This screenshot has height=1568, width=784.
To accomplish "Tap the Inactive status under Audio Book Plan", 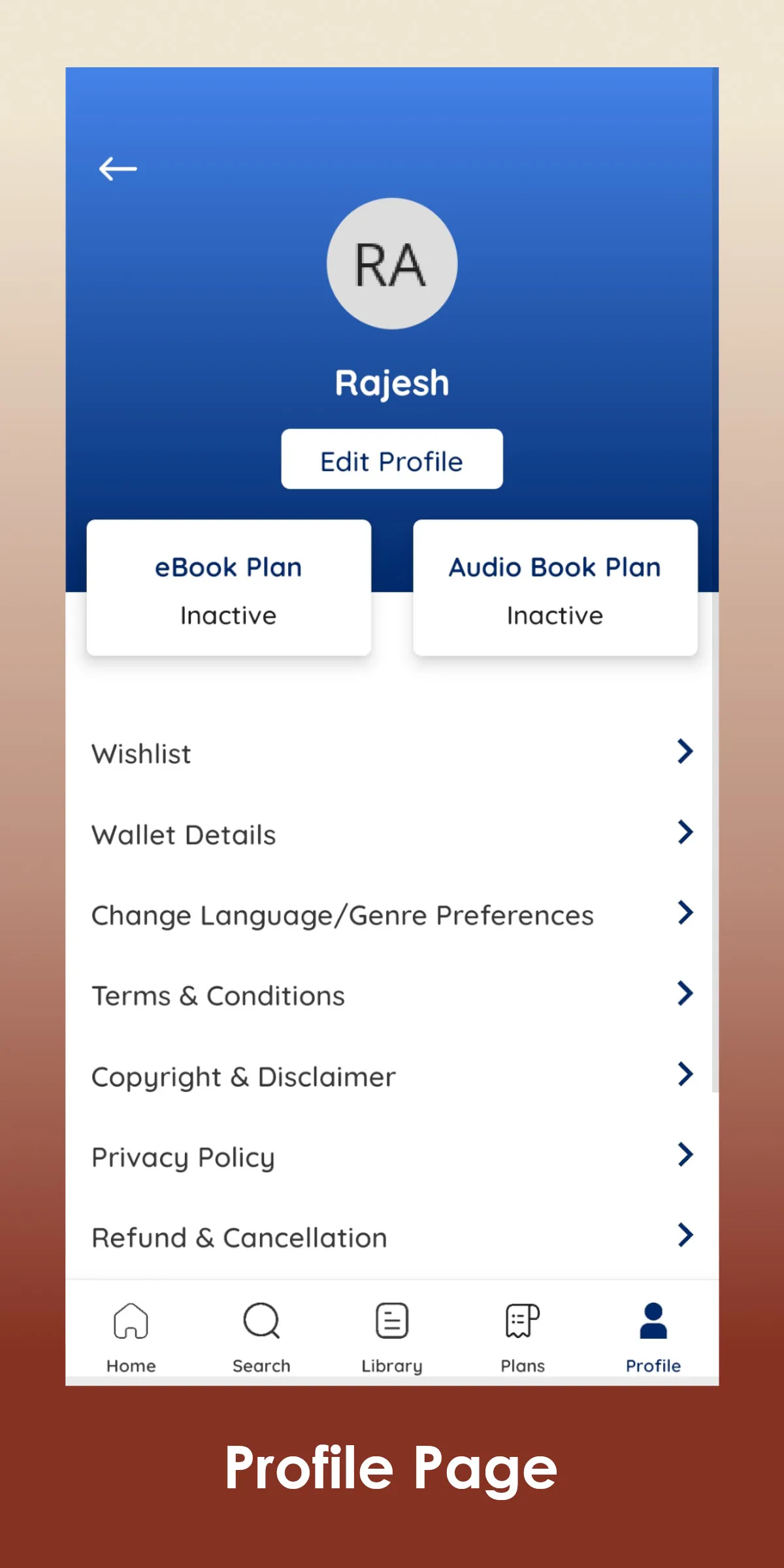I will click(x=554, y=615).
